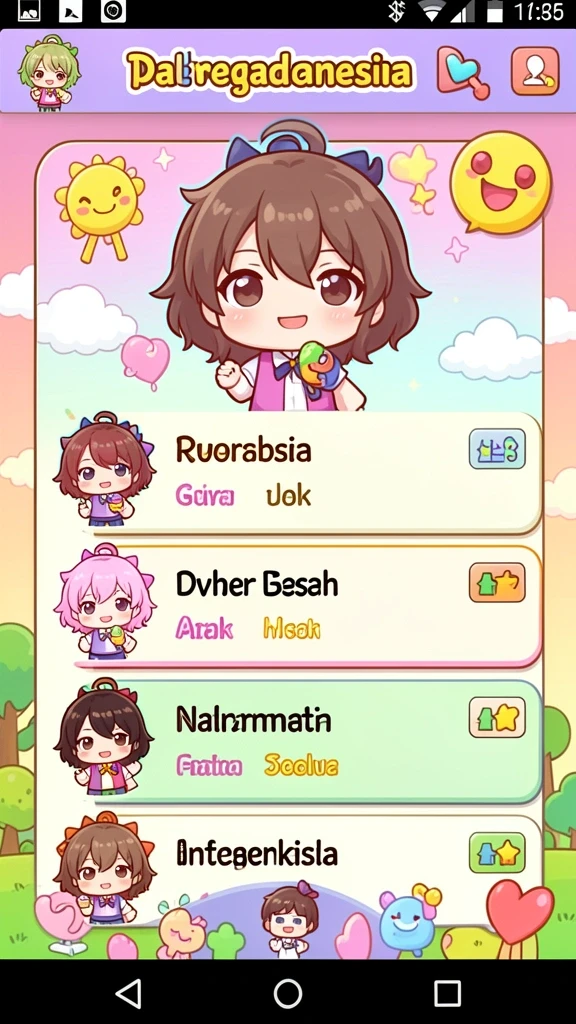This screenshot has width=576, height=1024.
Task: Go back with the system back button
Action: pos(128,993)
